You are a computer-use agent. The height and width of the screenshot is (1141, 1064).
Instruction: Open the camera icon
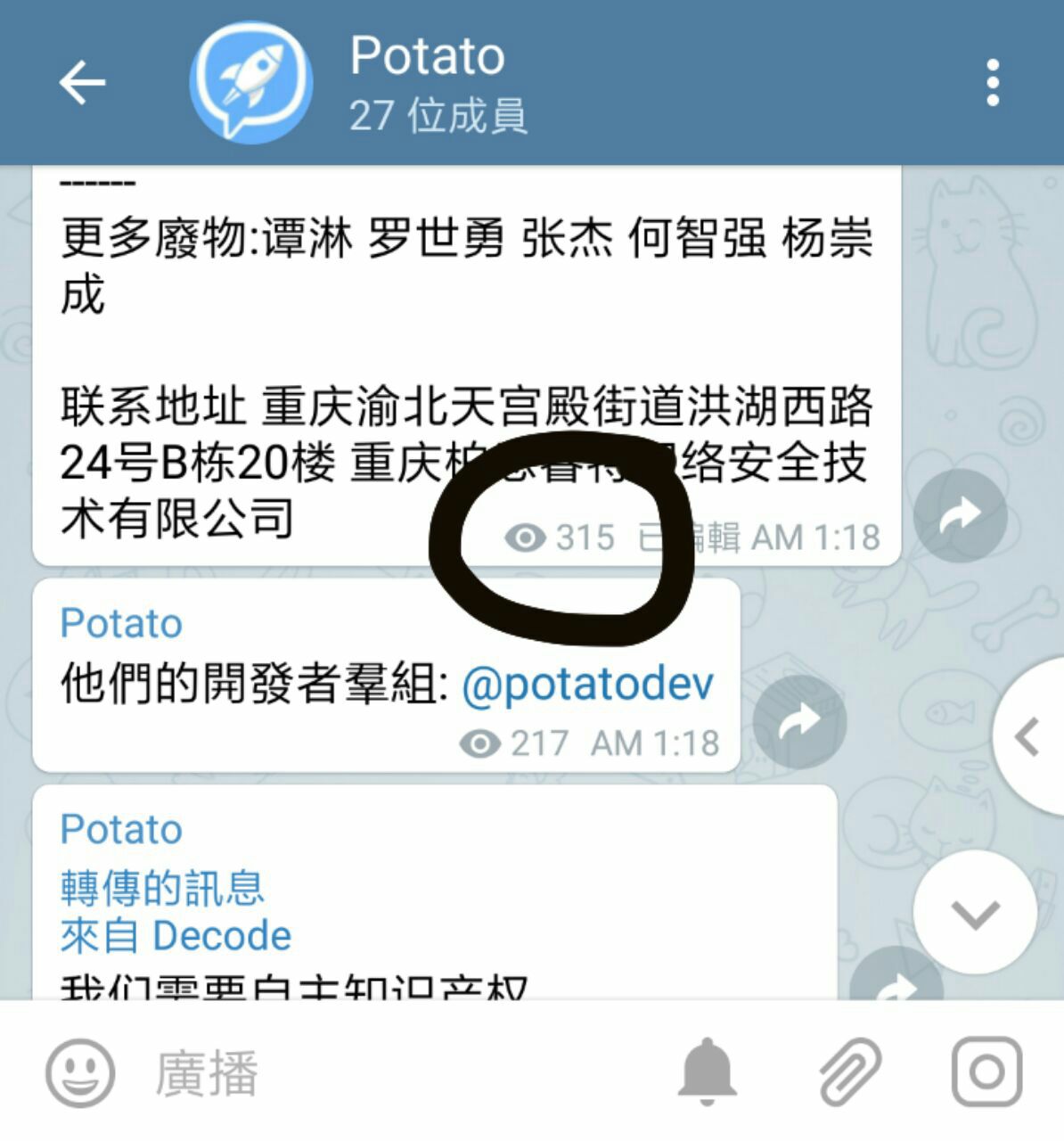point(986,1072)
